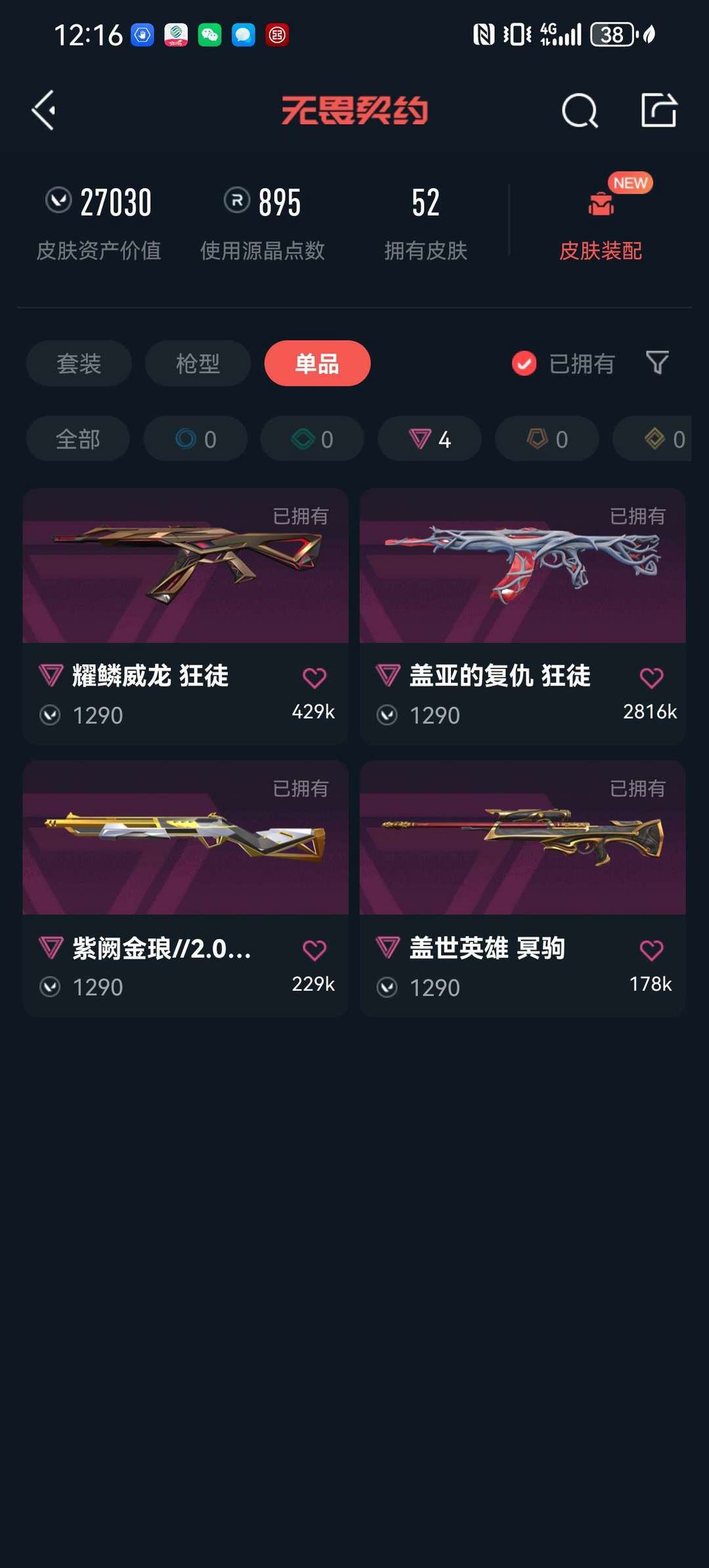Filter by the pink triangle rarity chip

pos(429,439)
